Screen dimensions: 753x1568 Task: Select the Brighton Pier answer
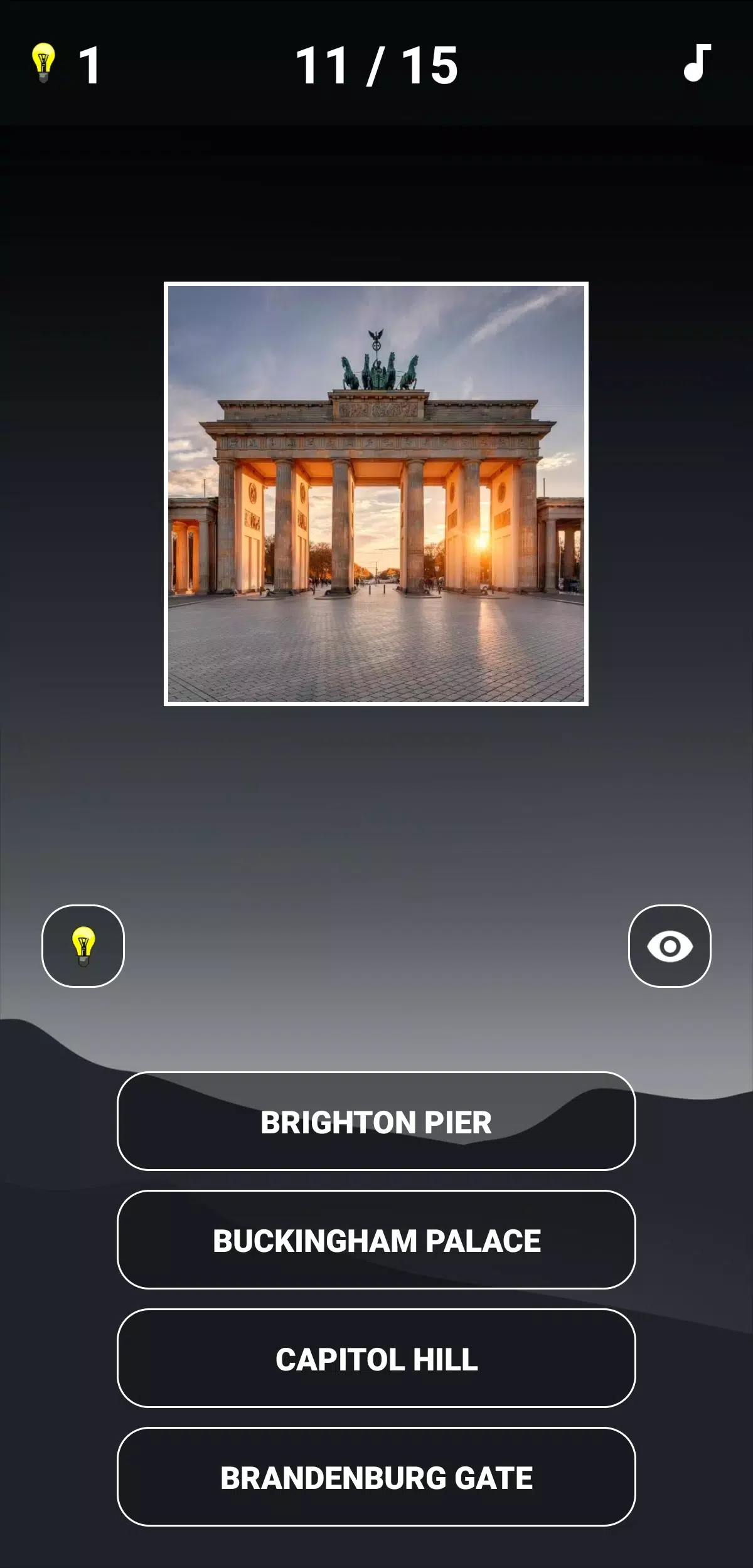376,1121
